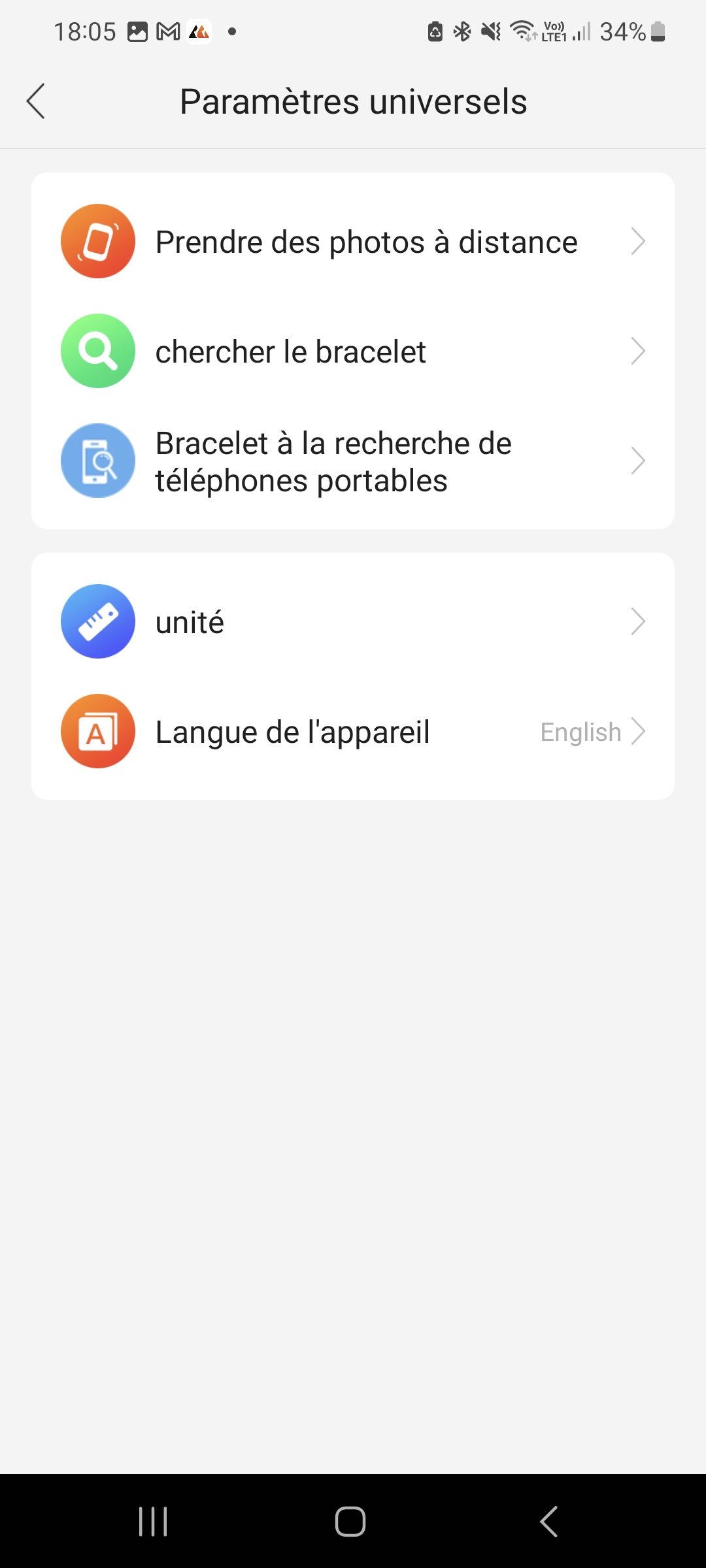Open recent apps from navigation bar
Viewport: 706px width, 1568px height.
(x=153, y=1521)
